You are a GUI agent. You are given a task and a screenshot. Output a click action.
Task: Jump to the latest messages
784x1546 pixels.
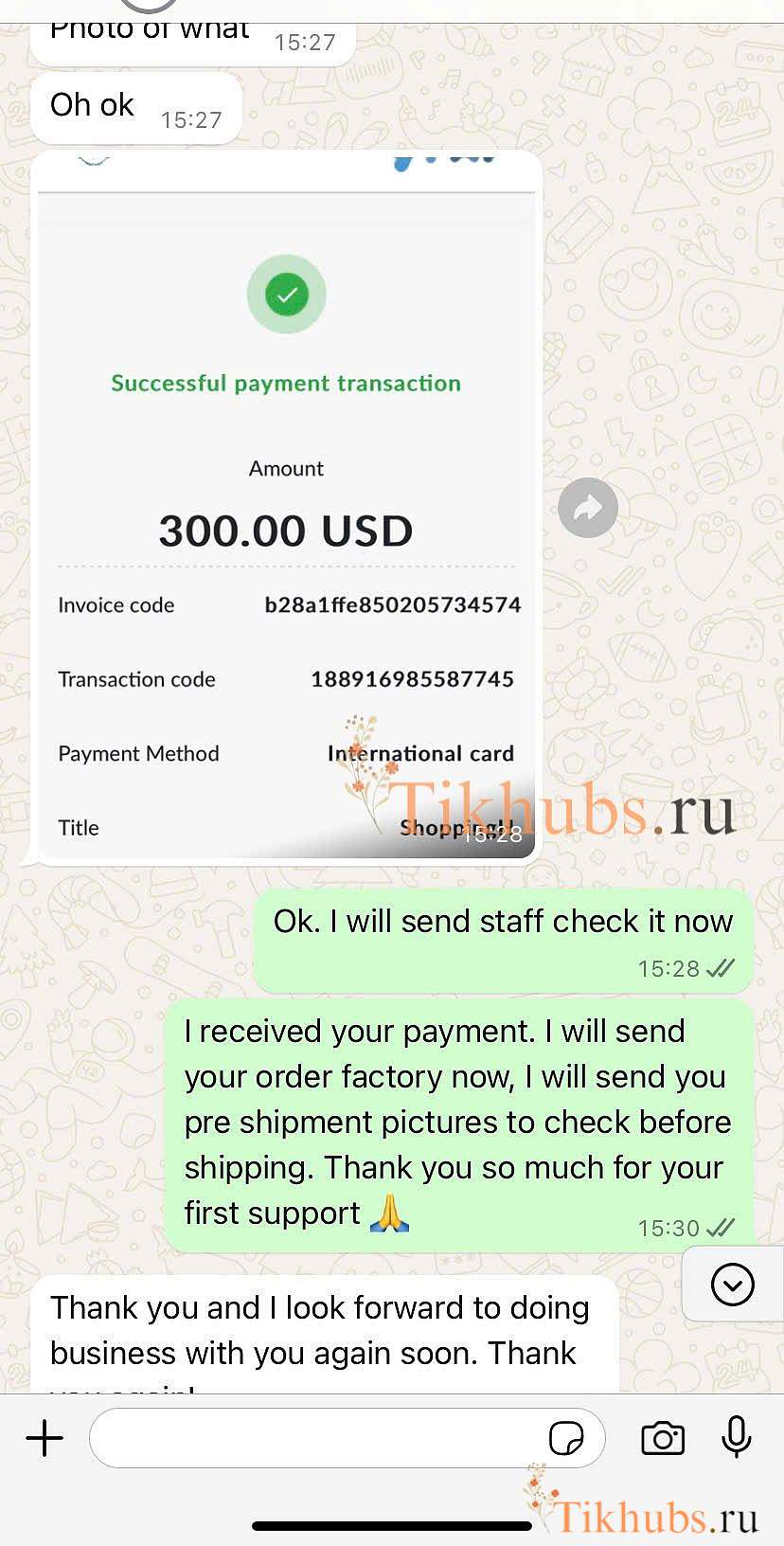pos(732,1285)
